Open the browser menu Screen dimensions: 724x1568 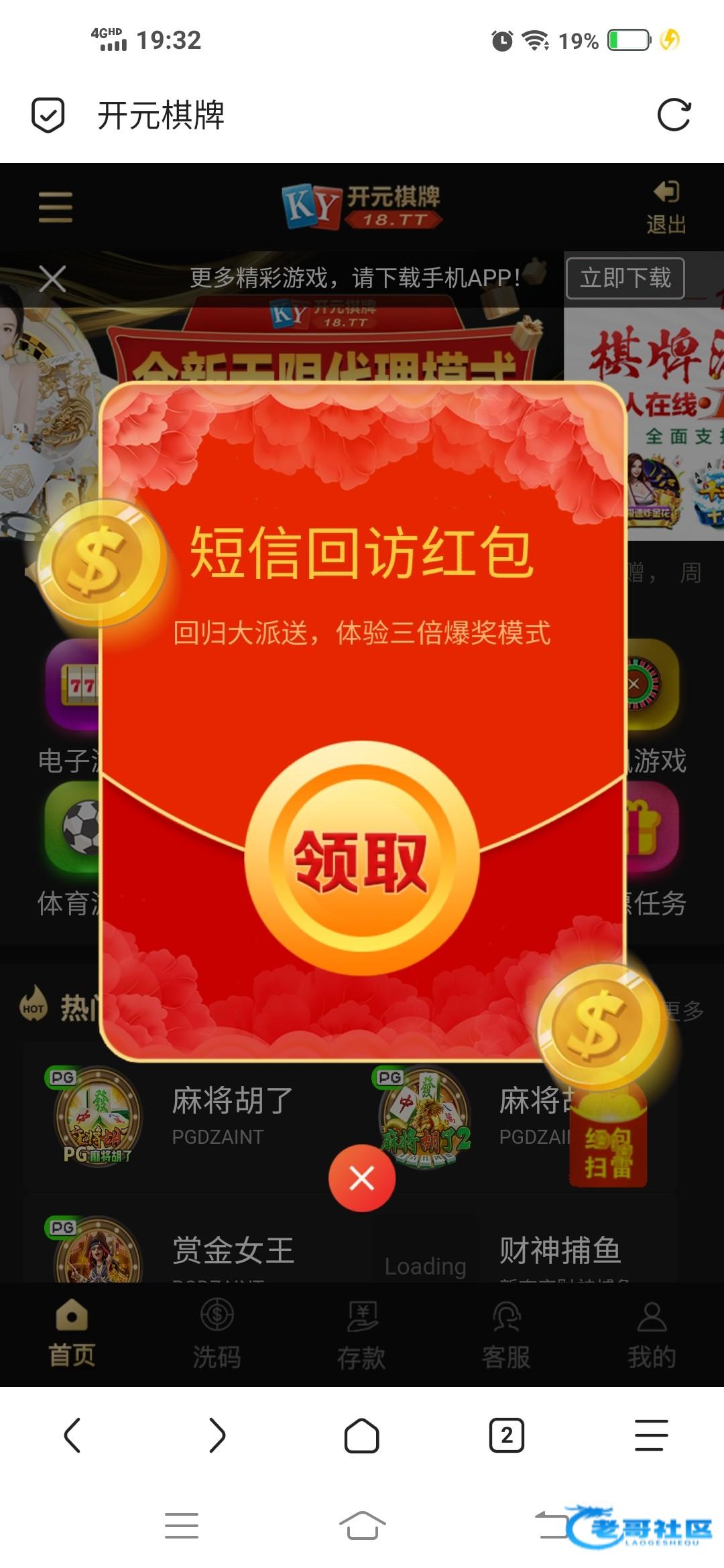click(x=652, y=1435)
